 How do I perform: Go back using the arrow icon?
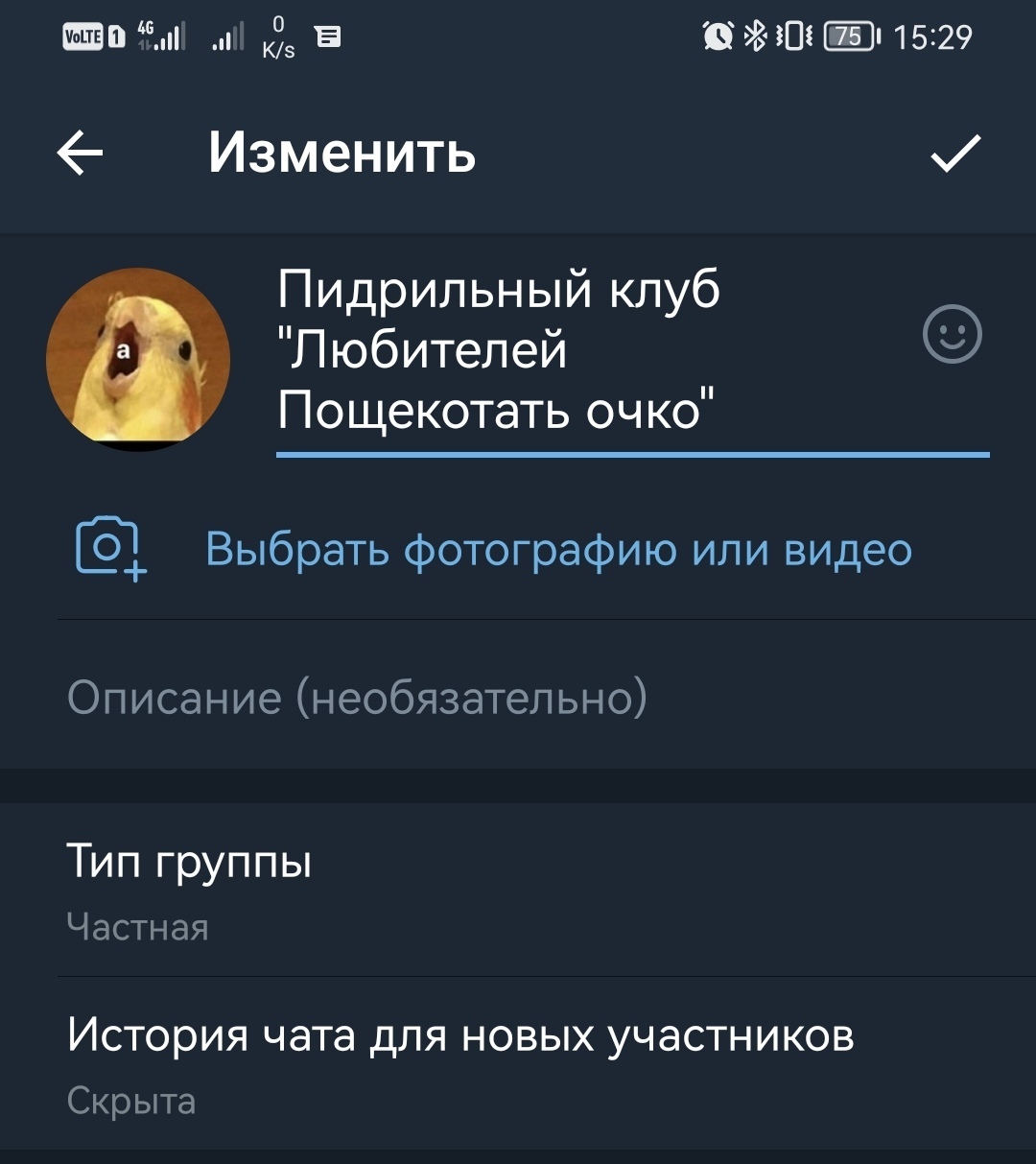point(81,154)
